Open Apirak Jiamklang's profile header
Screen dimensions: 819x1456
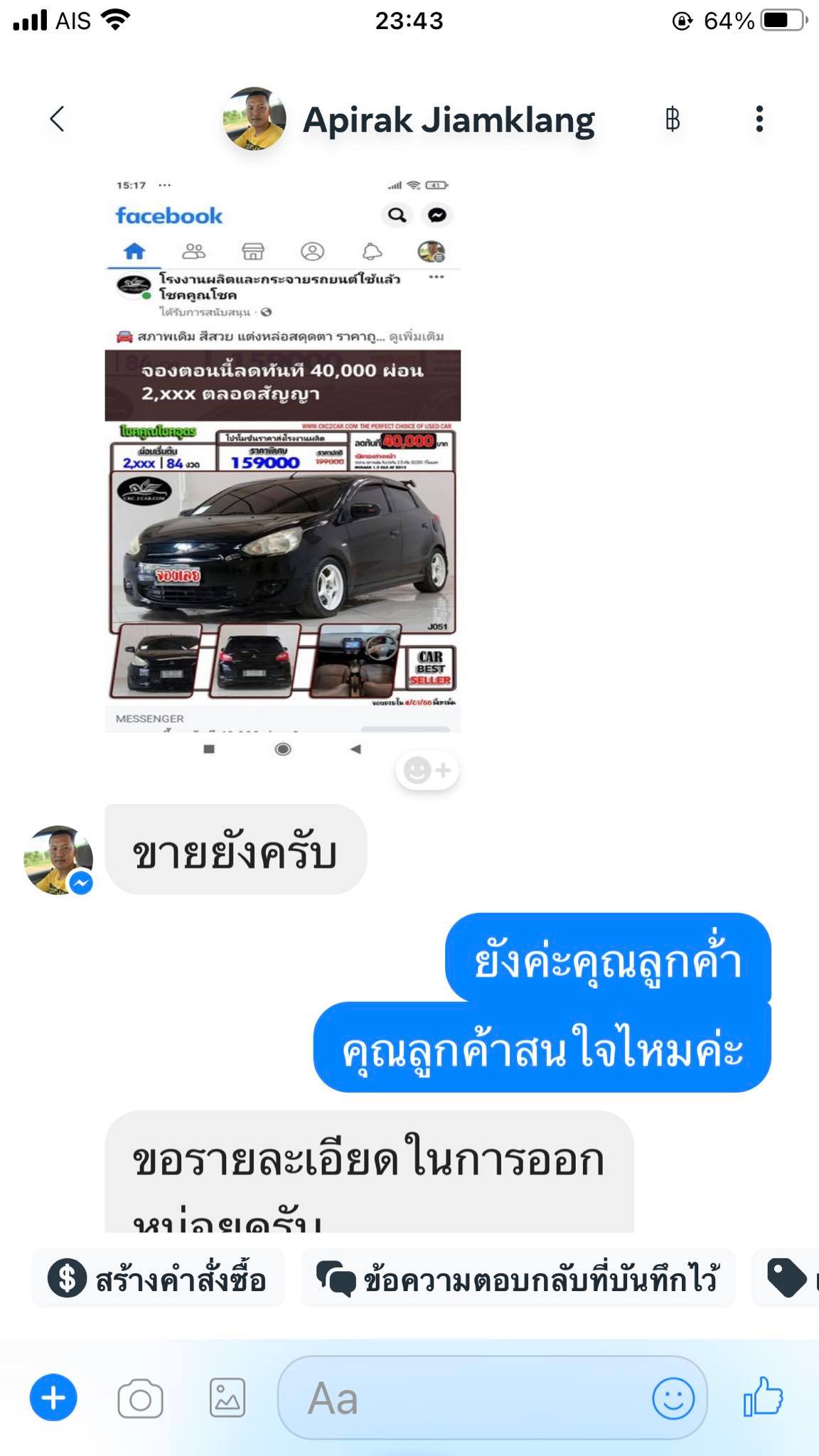point(409,119)
